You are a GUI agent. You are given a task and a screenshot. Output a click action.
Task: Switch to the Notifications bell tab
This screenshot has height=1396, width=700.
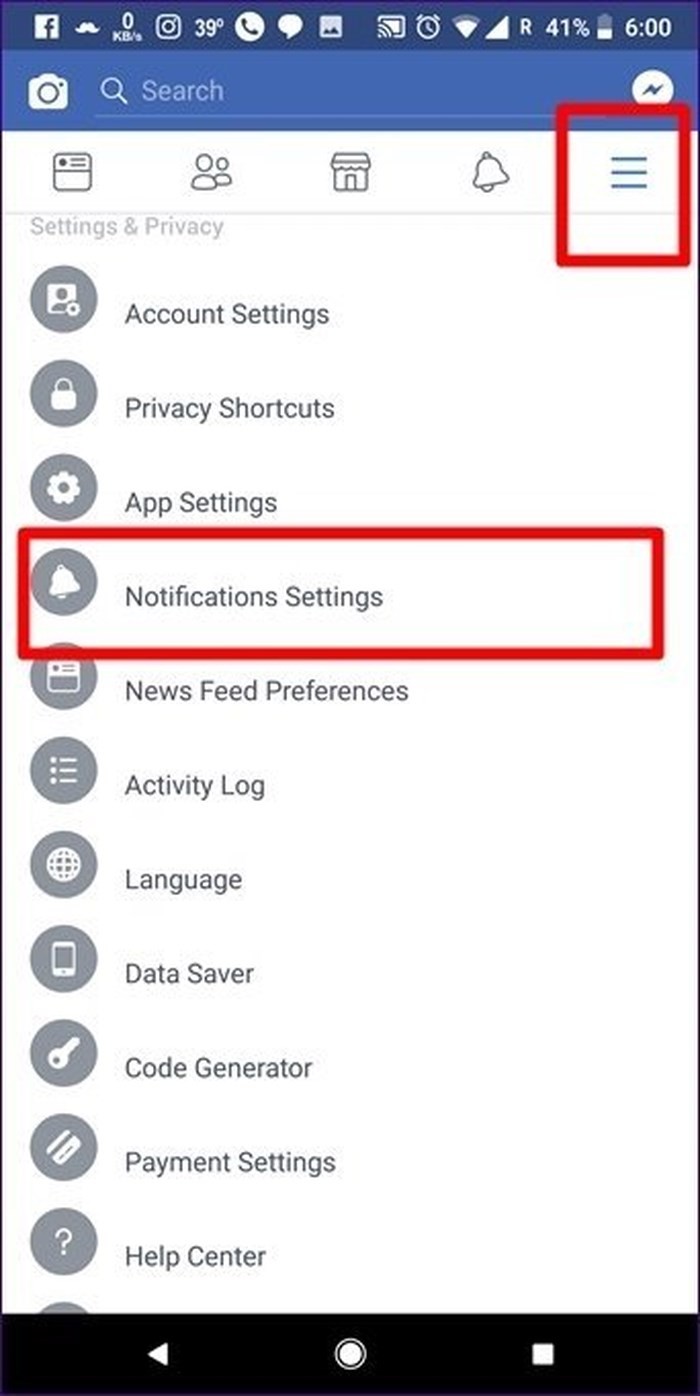click(490, 172)
